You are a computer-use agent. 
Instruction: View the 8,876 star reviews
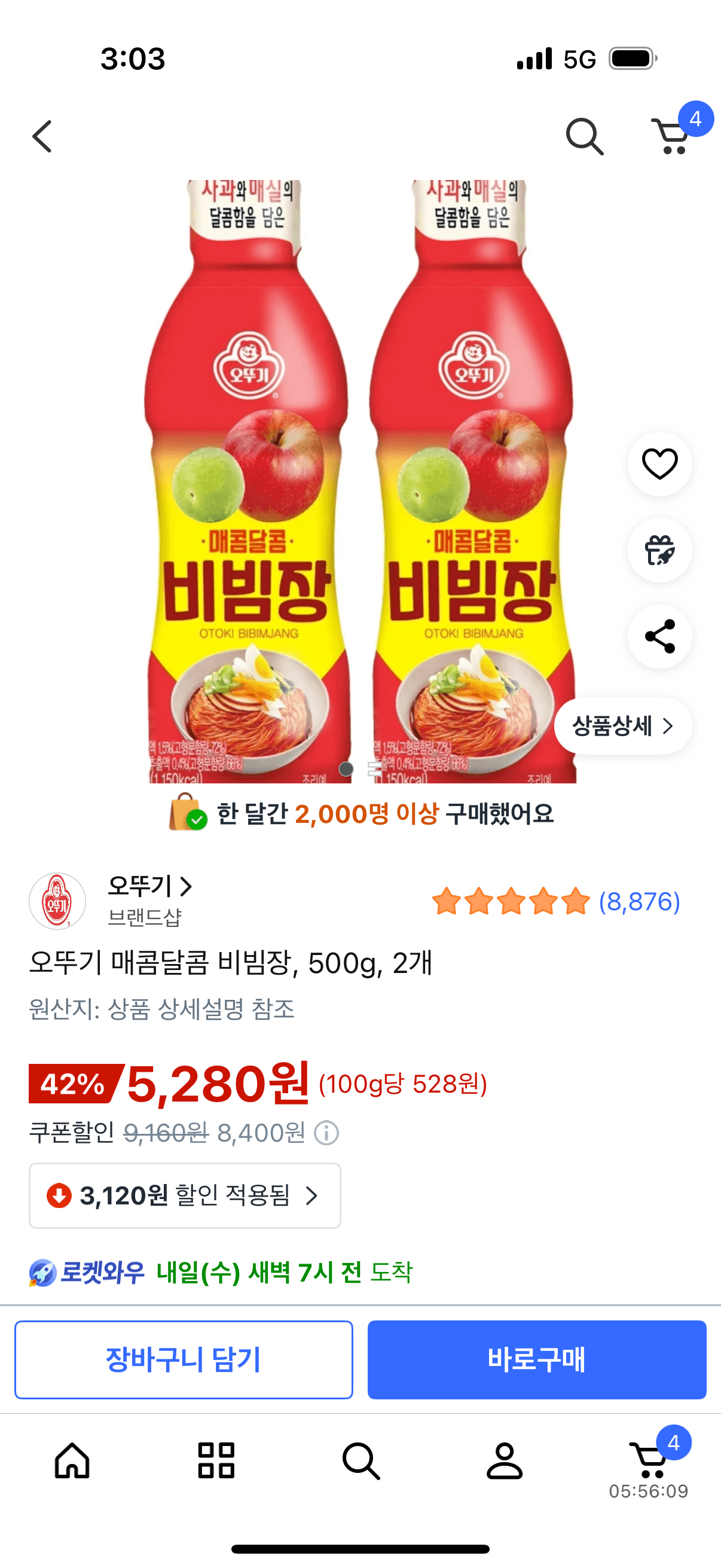point(555,901)
